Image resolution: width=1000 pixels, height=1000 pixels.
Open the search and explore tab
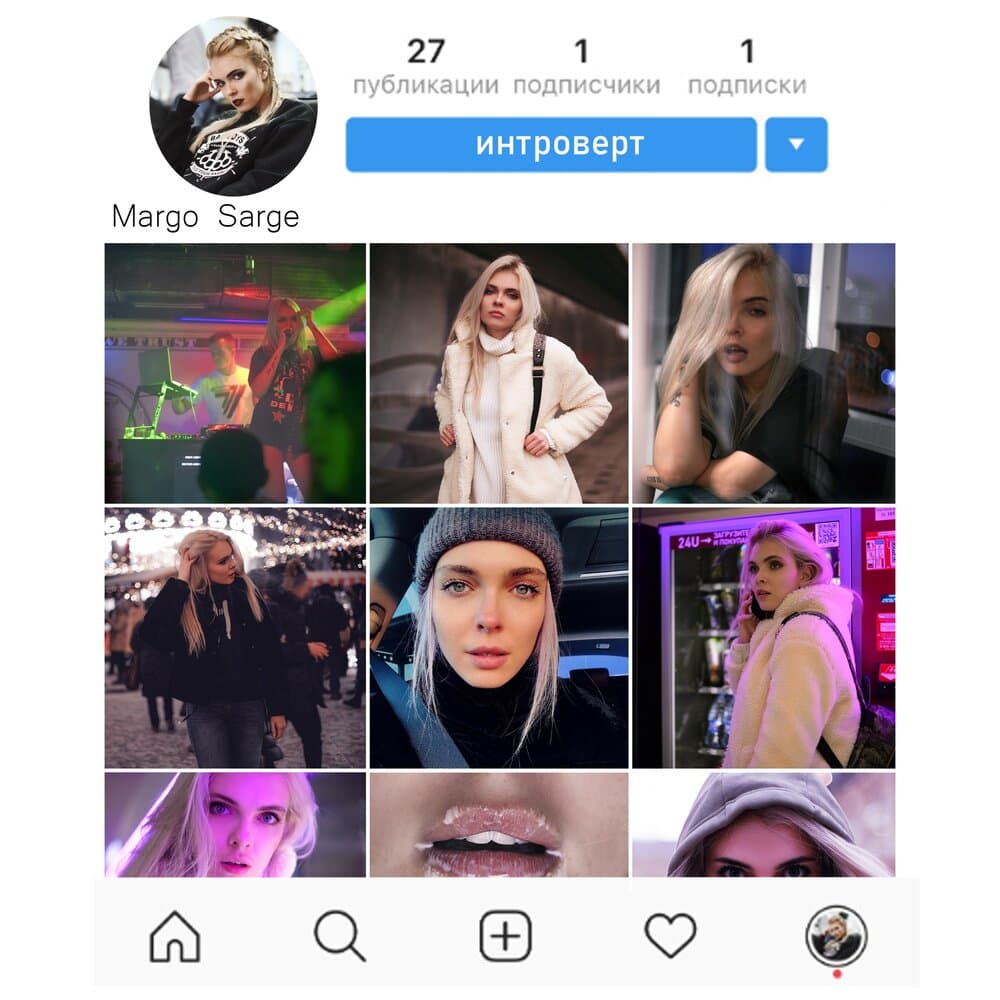(x=340, y=937)
